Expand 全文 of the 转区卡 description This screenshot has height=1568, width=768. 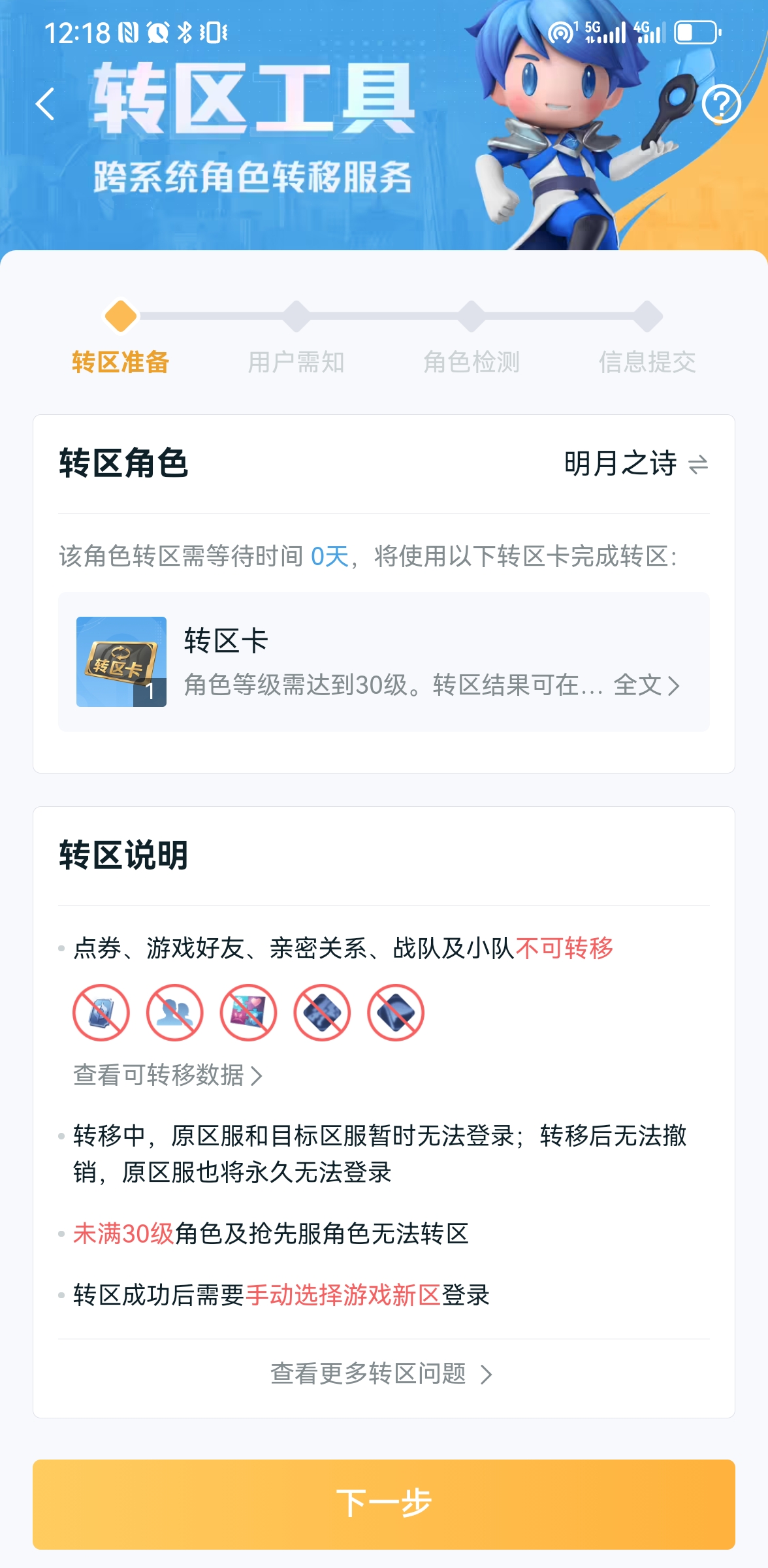click(x=646, y=685)
